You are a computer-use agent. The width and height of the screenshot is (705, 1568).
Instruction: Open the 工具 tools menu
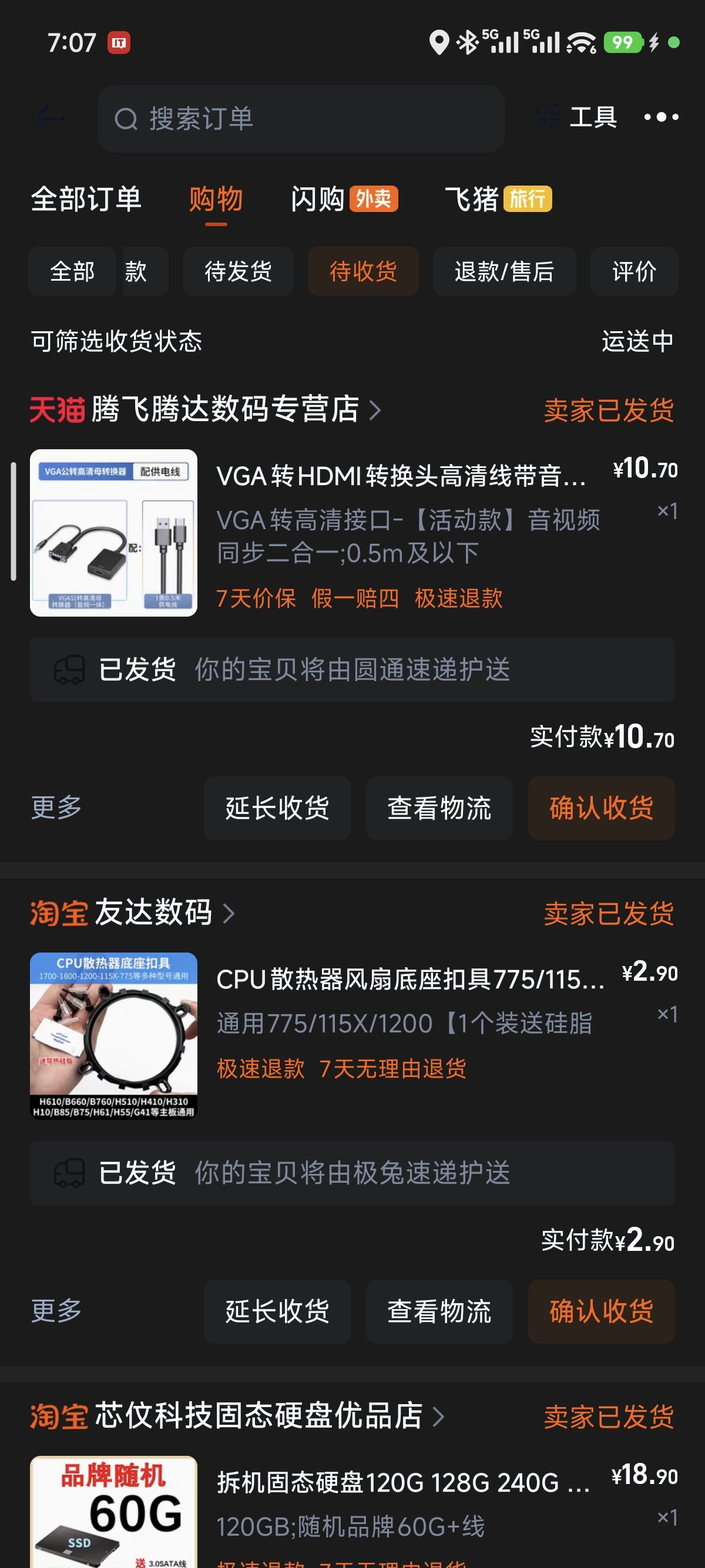click(578, 117)
